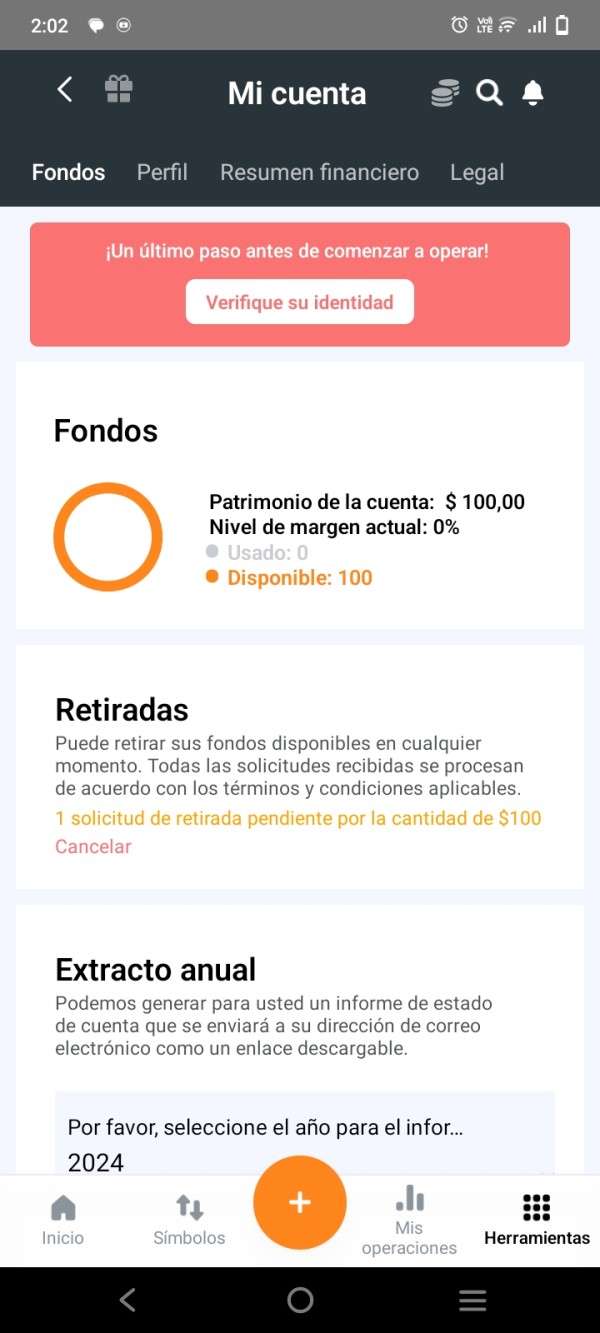Screen dimensions: 600x1333
Task: Open the coins stack icon
Action: pos(445,93)
